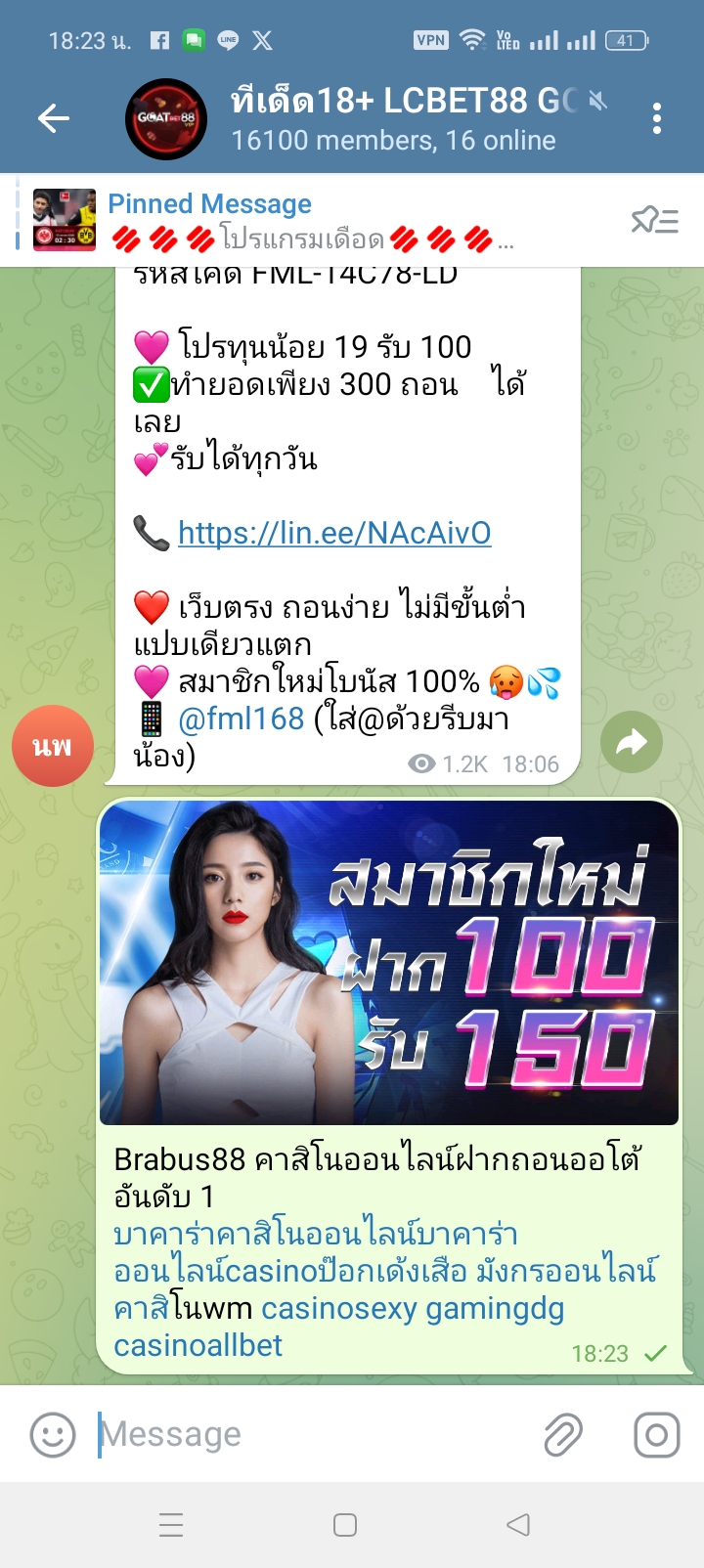Open the camera record button
The height and width of the screenshot is (1568, 704).
click(656, 1434)
